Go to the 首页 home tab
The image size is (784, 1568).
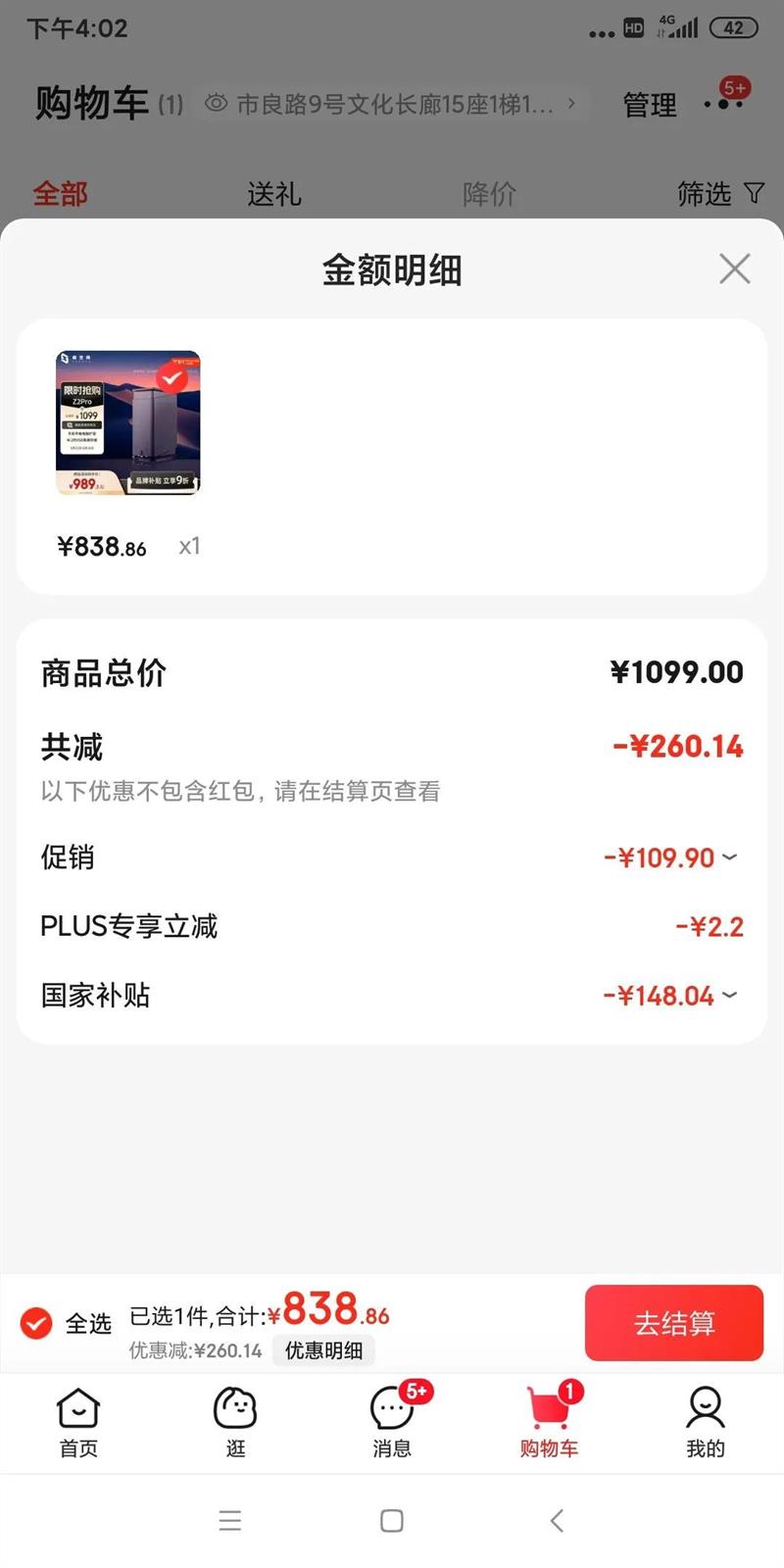(x=78, y=1421)
